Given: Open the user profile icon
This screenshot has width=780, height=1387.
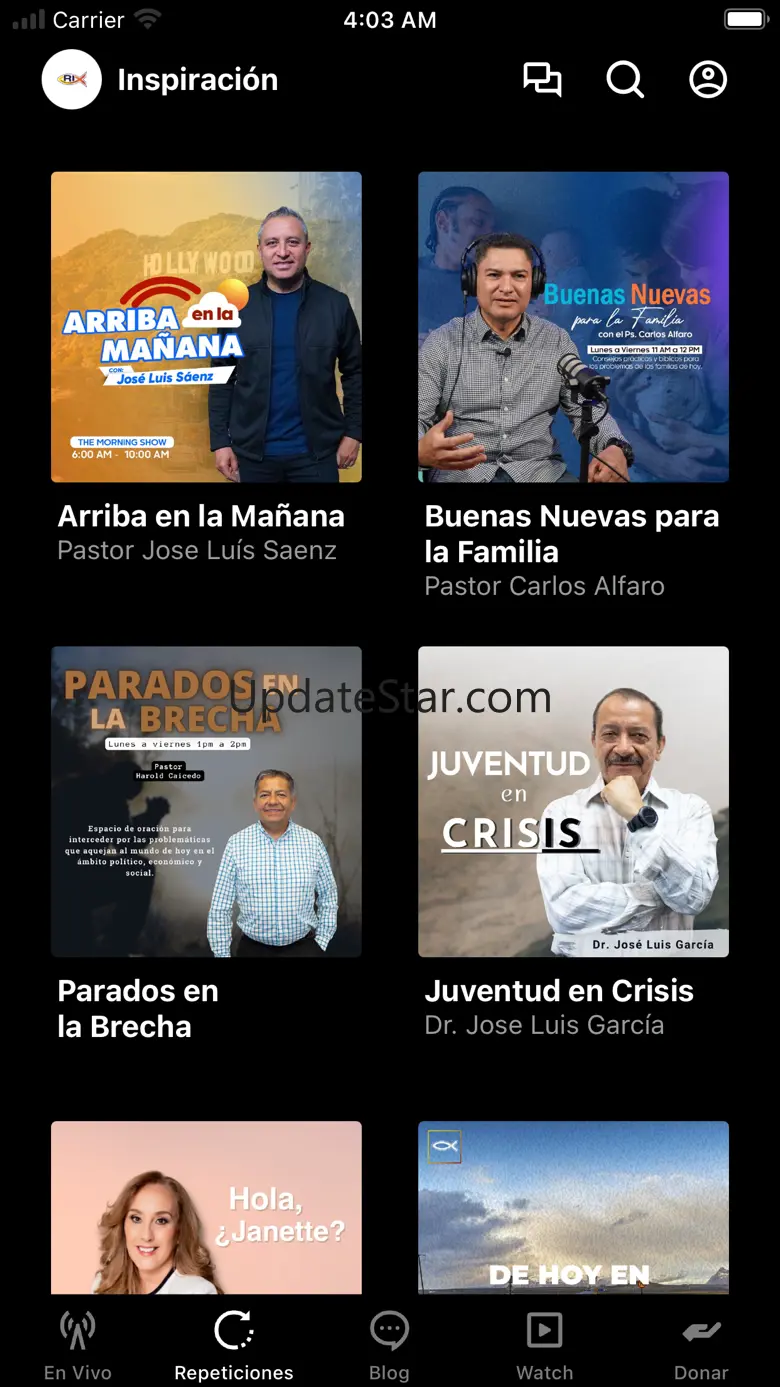Looking at the screenshot, I should (708, 80).
